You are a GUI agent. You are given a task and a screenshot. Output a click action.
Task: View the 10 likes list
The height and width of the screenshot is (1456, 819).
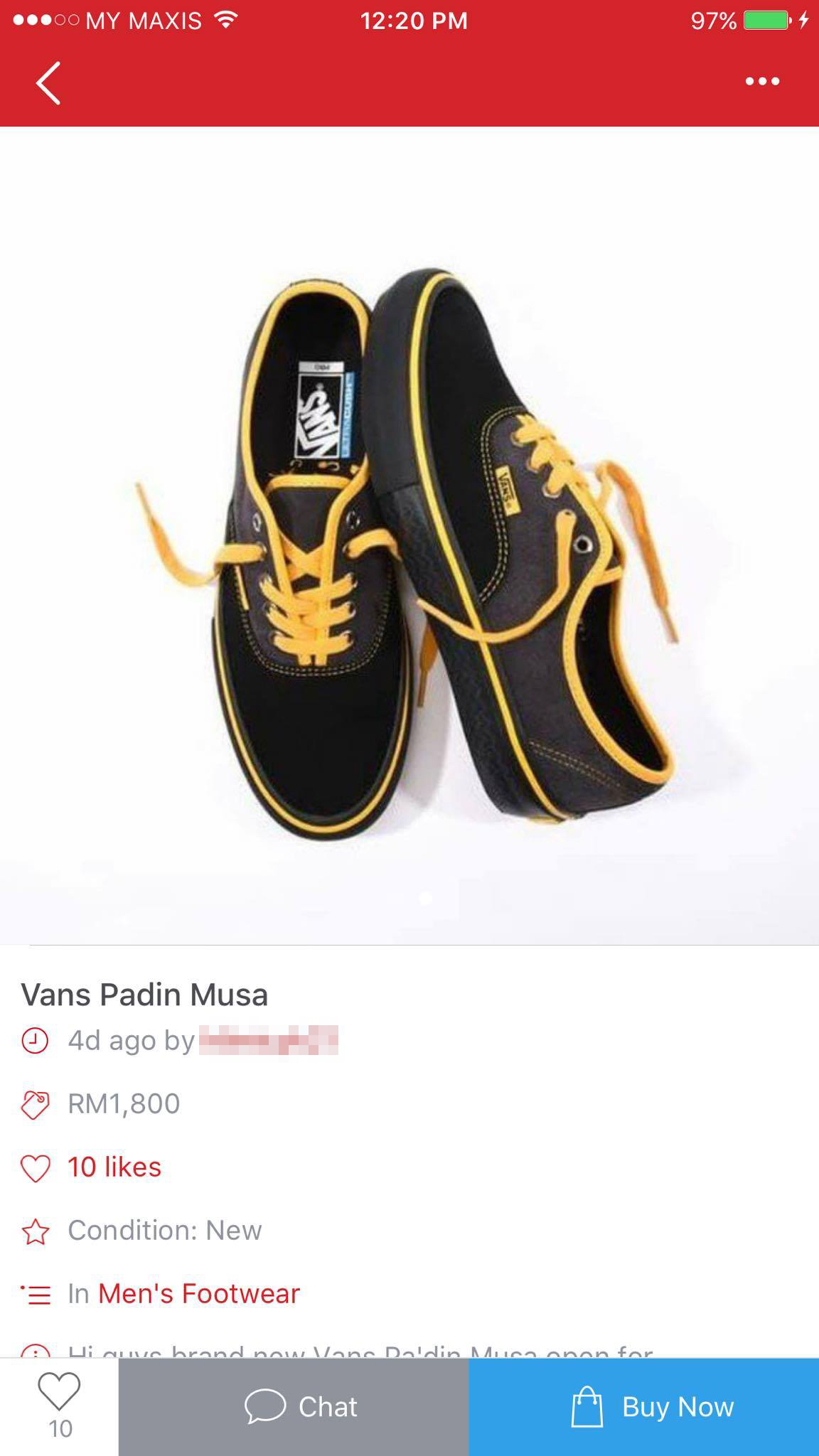tap(114, 1167)
